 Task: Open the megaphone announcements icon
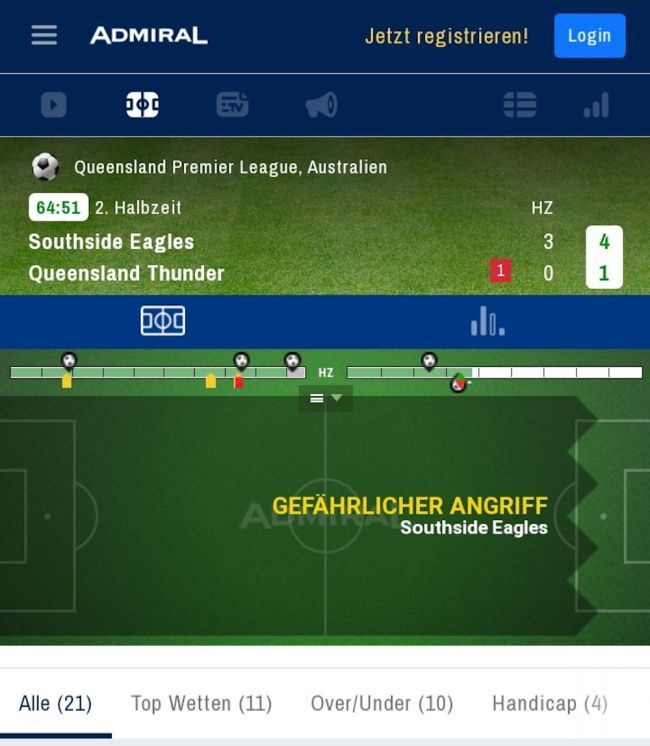(x=321, y=105)
